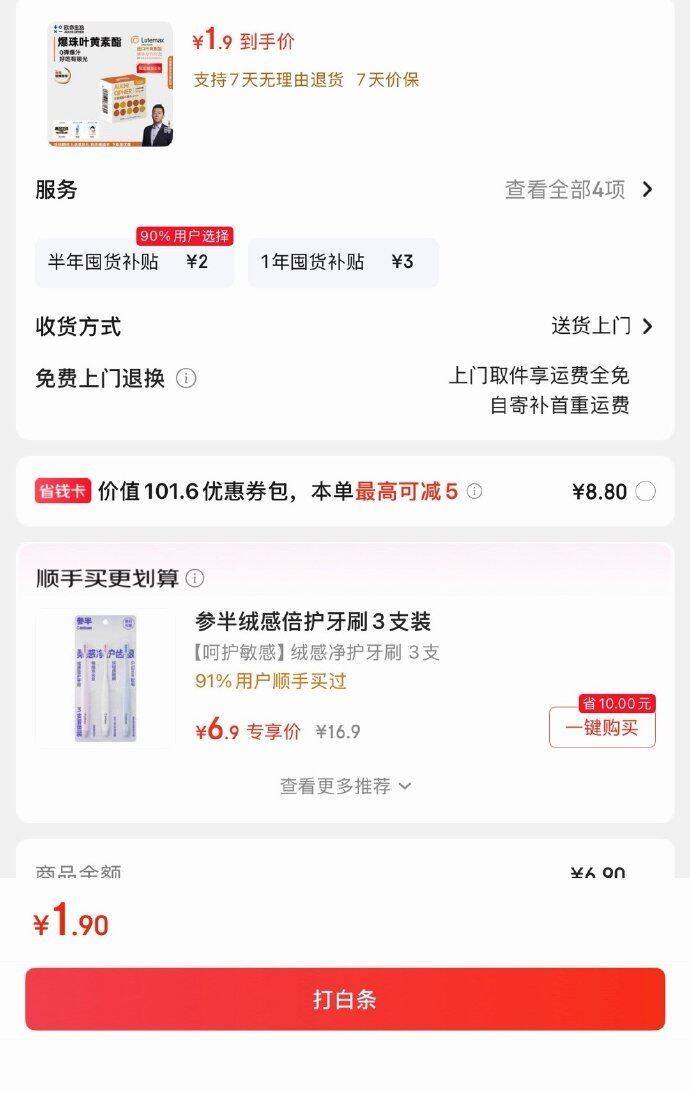View info about 省钱卡 coupon pack
The width and height of the screenshot is (690, 1094).
474,491
